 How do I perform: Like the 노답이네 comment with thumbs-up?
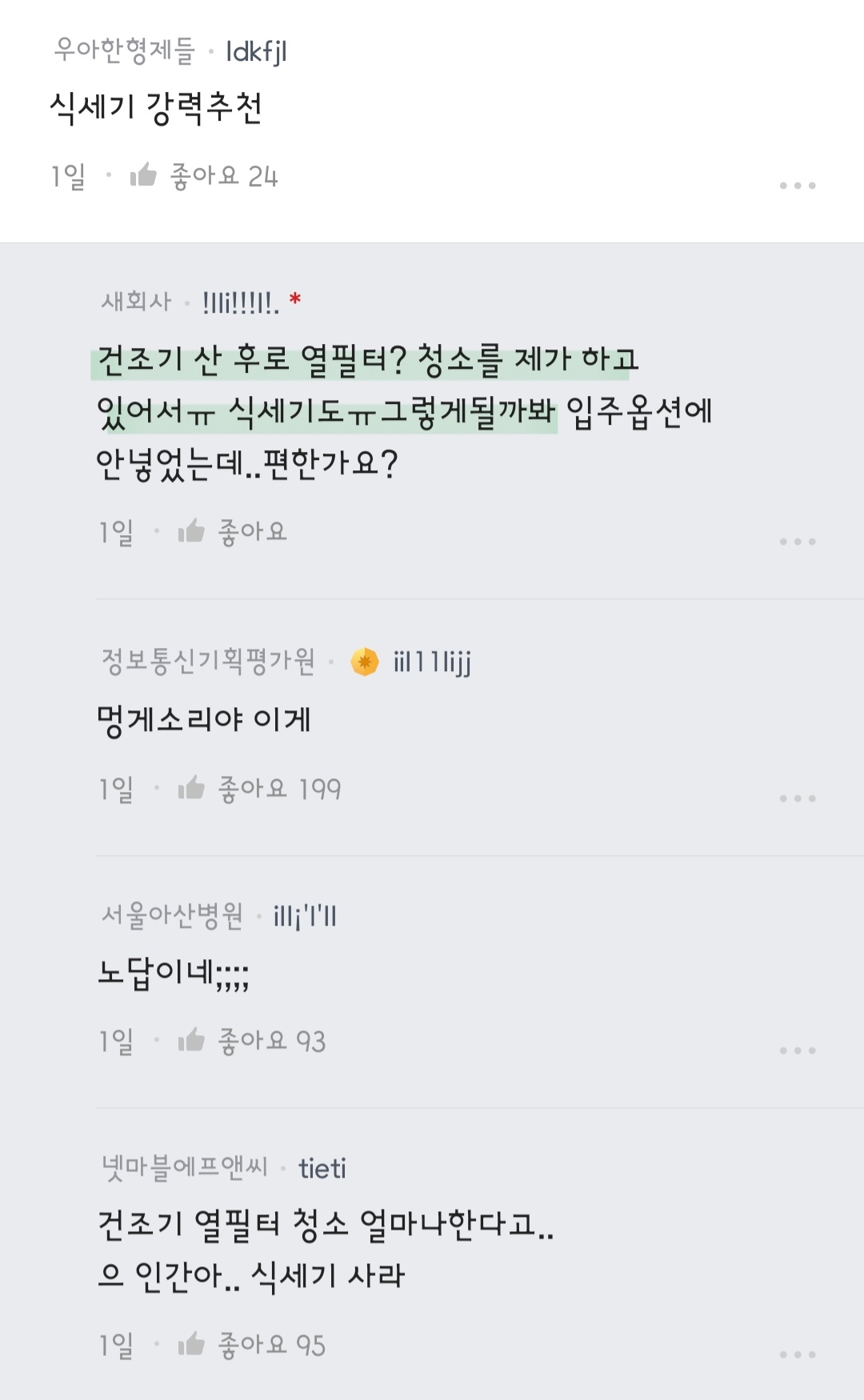click(x=193, y=1041)
